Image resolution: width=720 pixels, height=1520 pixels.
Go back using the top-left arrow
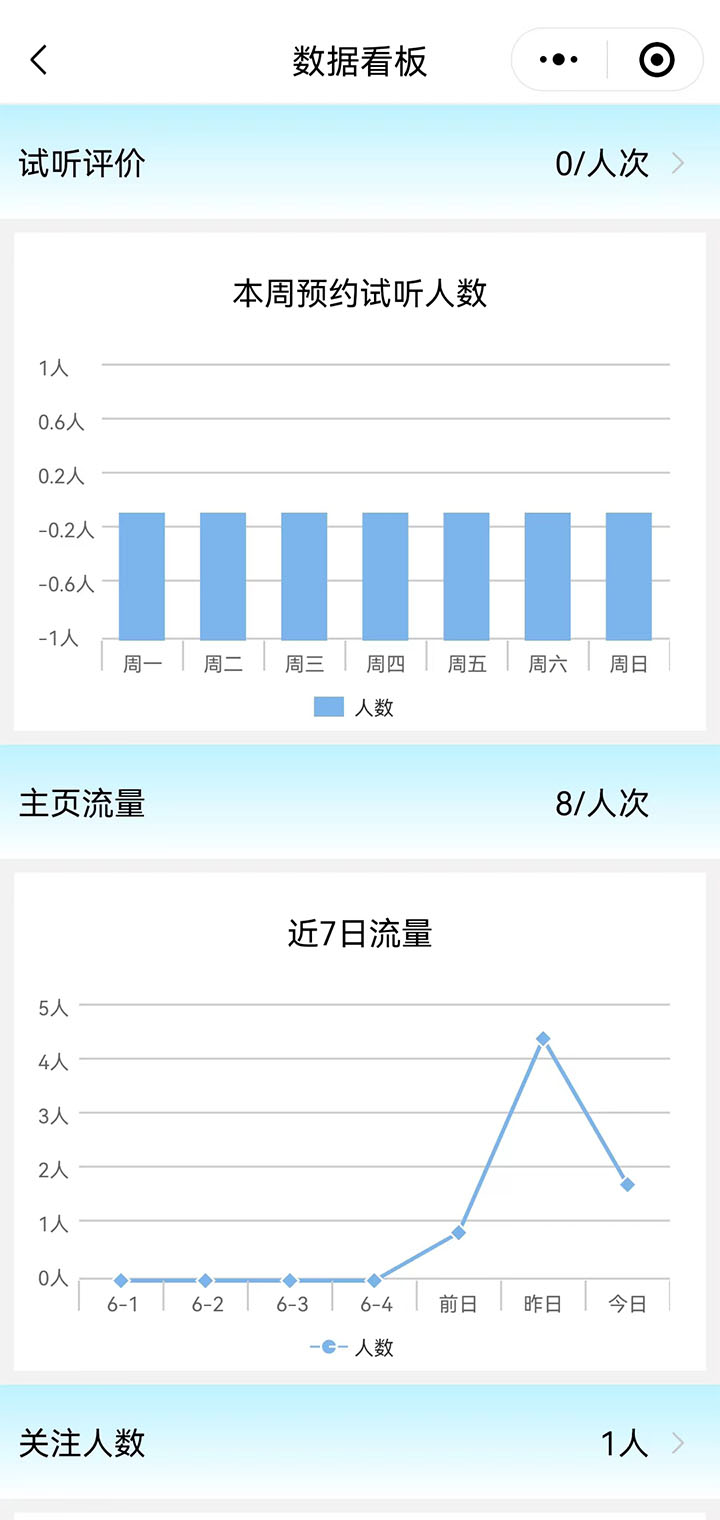pos(38,60)
